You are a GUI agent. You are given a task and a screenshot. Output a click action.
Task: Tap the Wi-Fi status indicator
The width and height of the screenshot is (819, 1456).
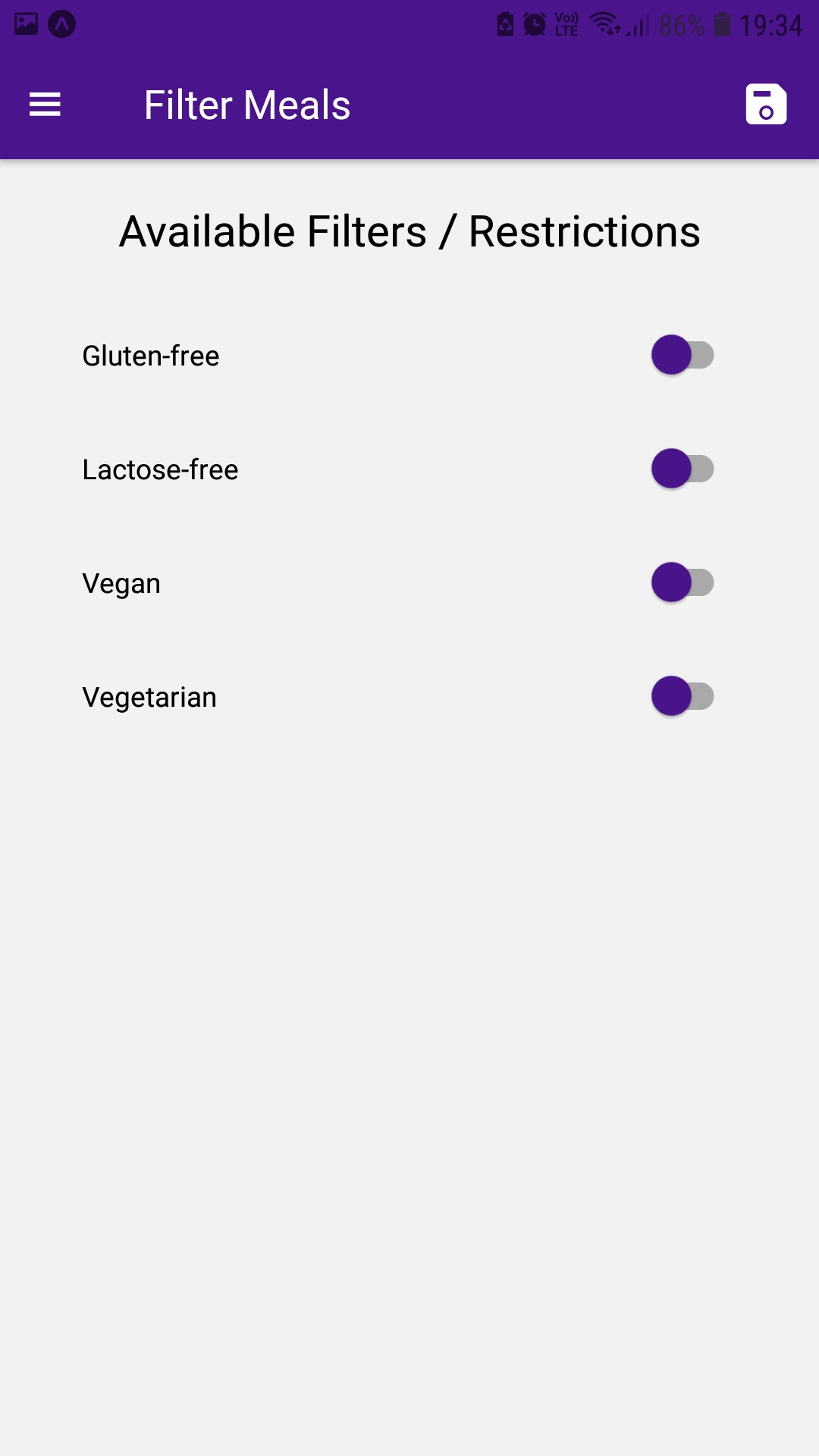[603, 23]
